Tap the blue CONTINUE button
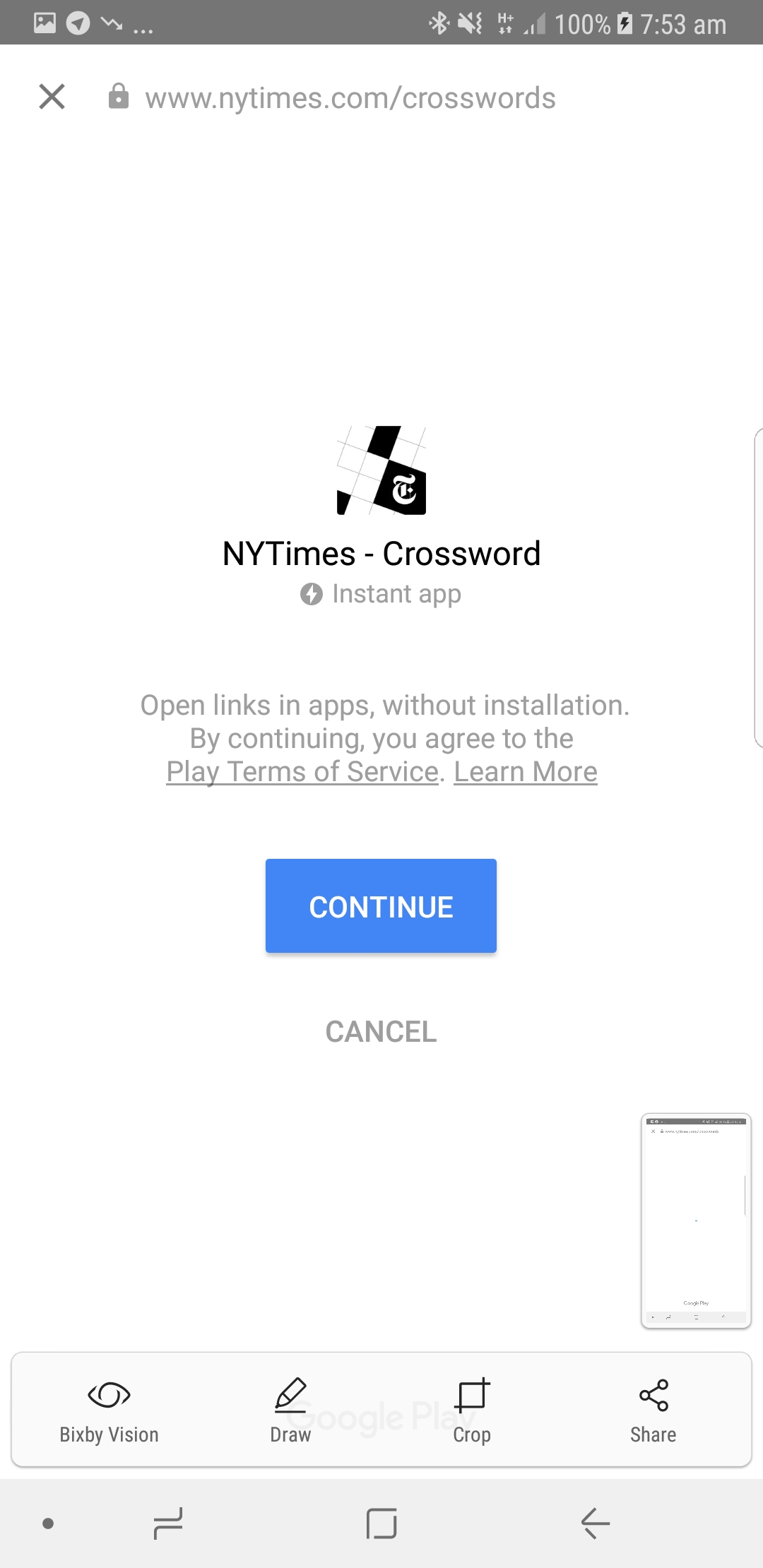Image resolution: width=763 pixels, height=1568 pixels. click(x=381, y=905)
